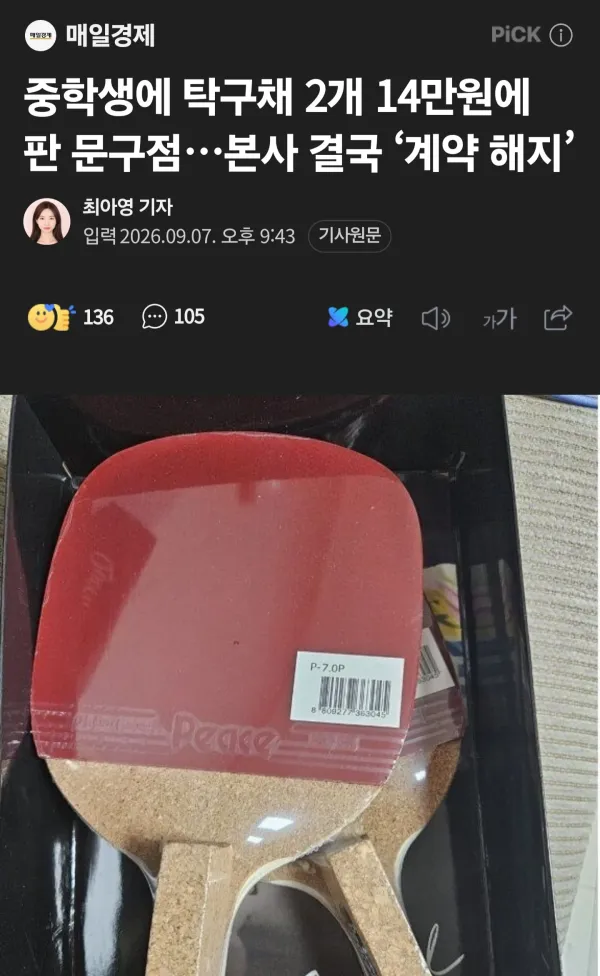Open the table tennis racket photo
The width and height of the screenshot is (600, 976).
(x=300, y=685)
